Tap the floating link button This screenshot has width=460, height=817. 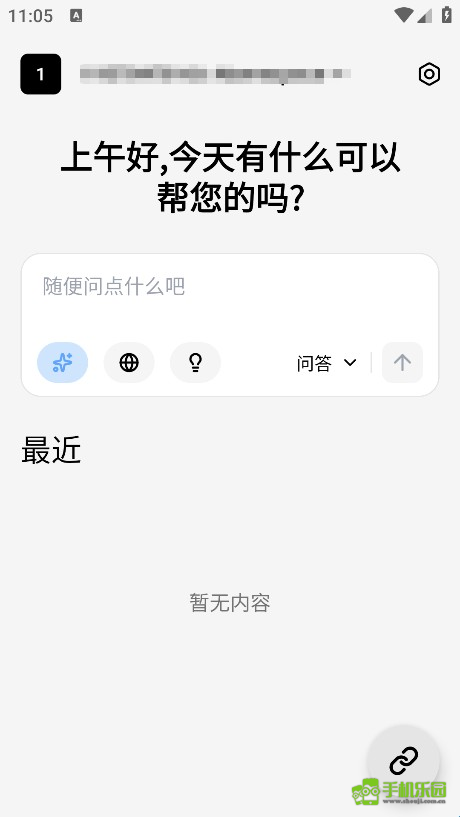pyautogui.click(x=404, y=761)
